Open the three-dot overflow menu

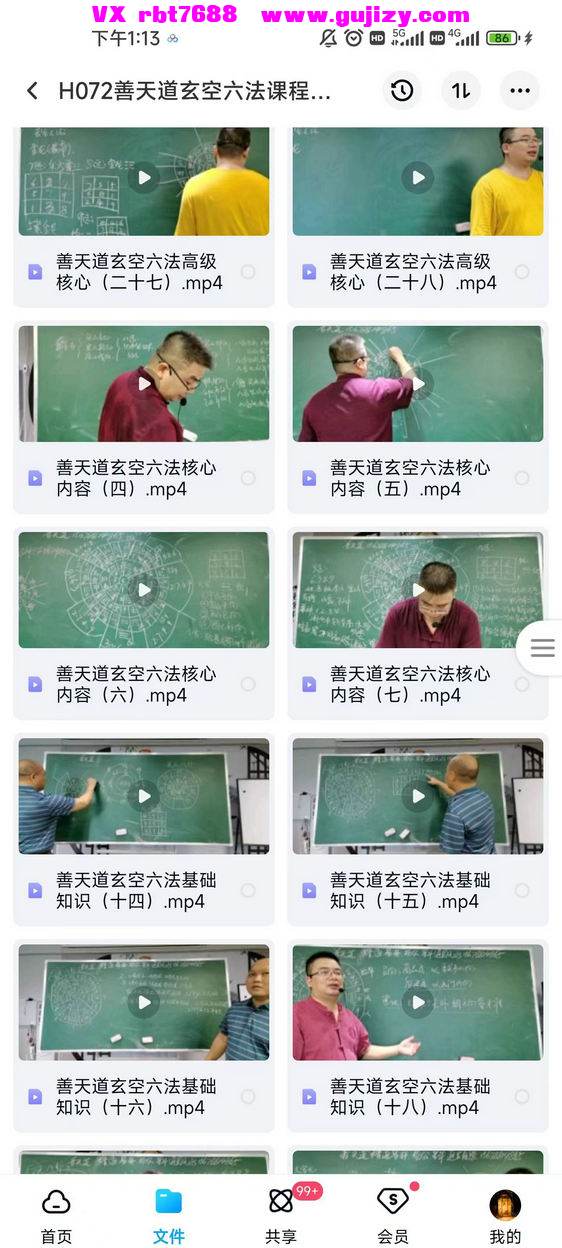click(x=520, y=91)
